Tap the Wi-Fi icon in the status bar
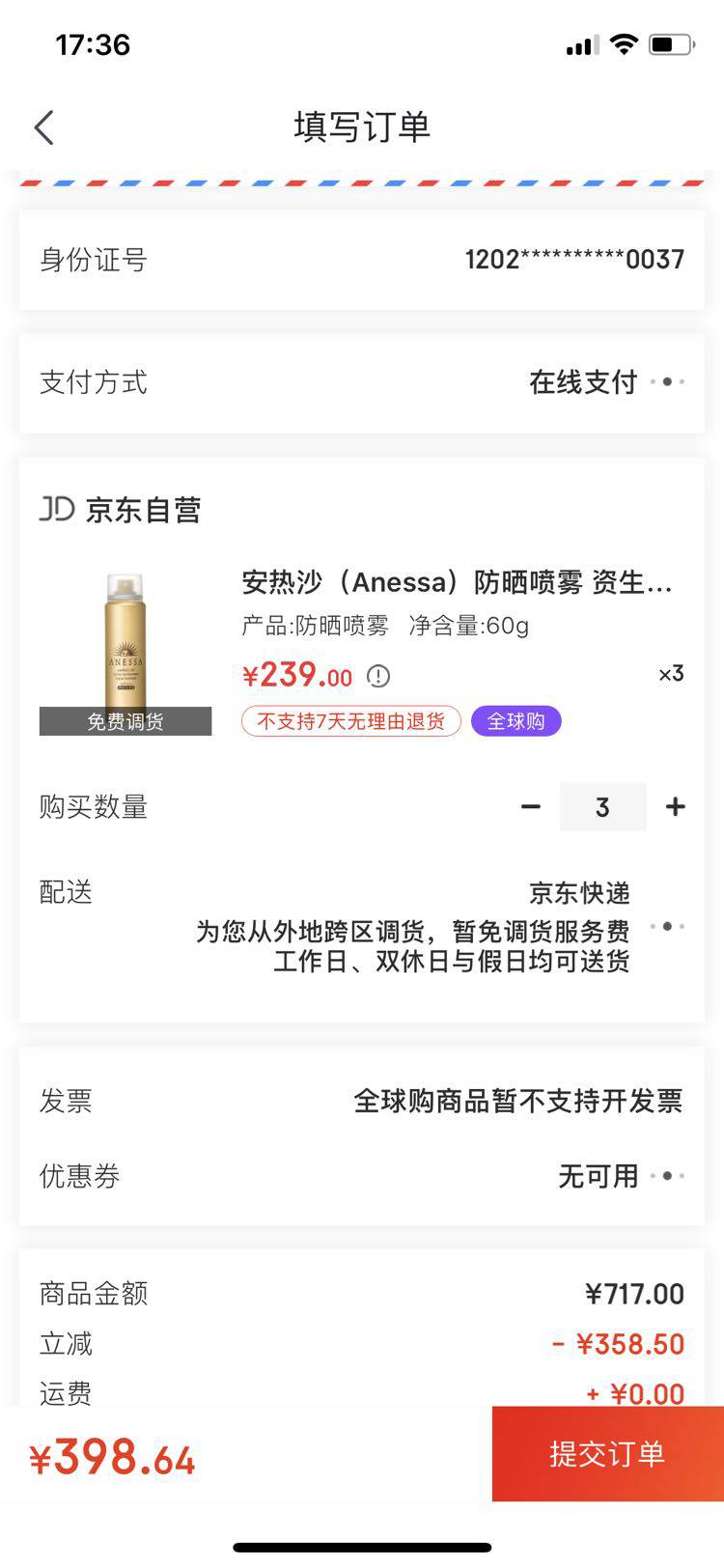 click(624, 43)
